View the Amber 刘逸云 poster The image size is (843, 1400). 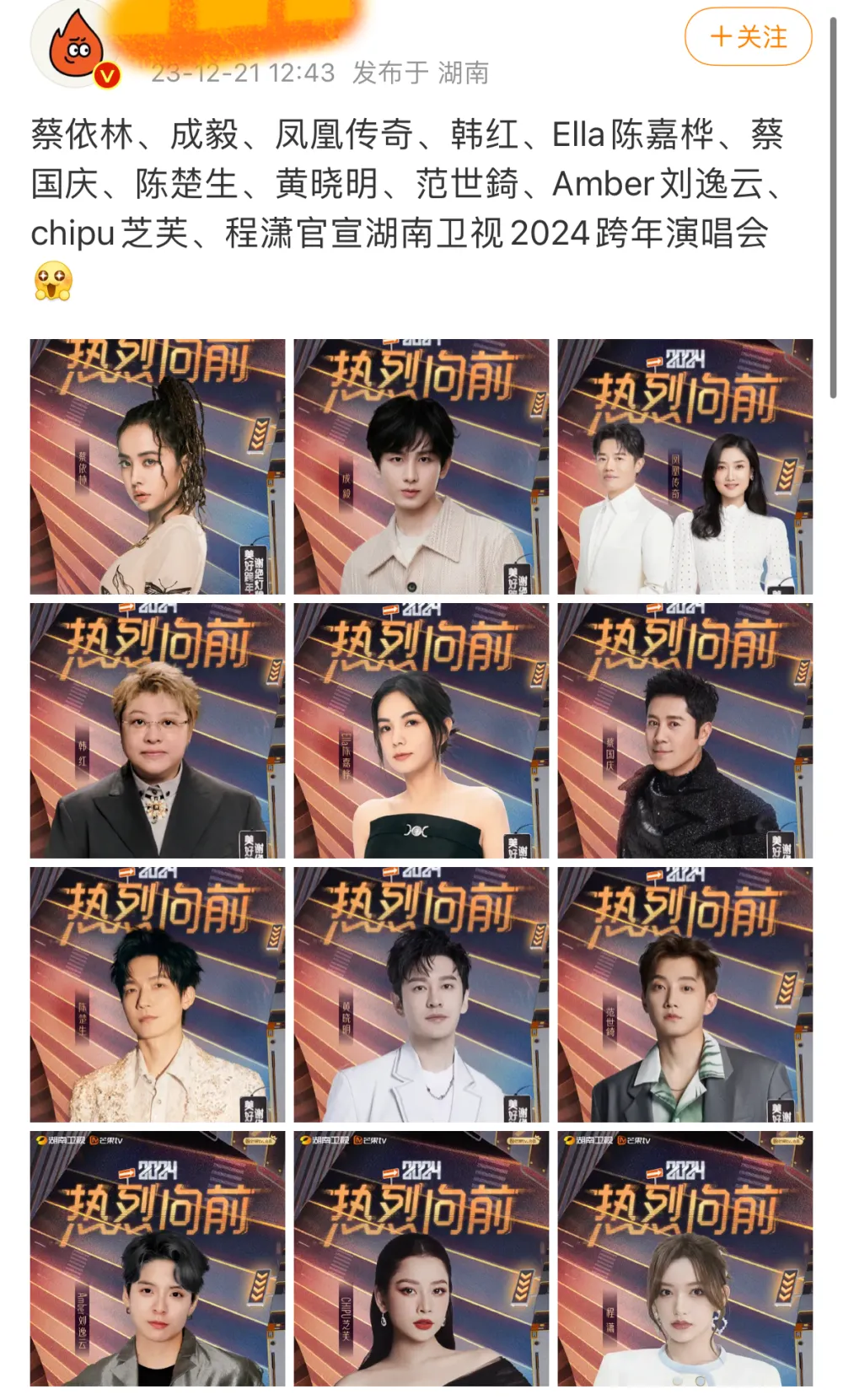[x=158, y=1259]
